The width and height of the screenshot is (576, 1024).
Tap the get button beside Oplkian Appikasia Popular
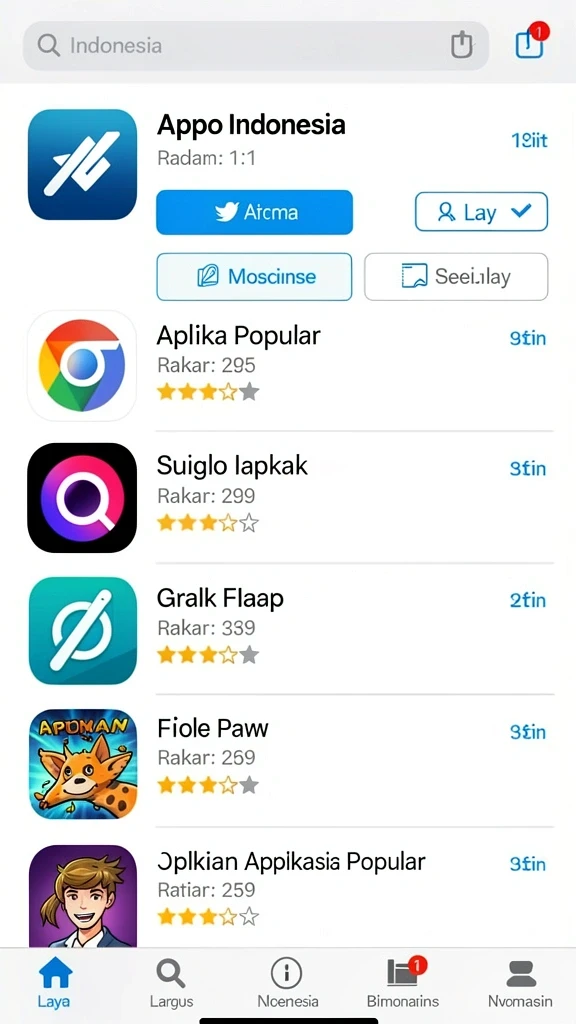coord(528,863)
